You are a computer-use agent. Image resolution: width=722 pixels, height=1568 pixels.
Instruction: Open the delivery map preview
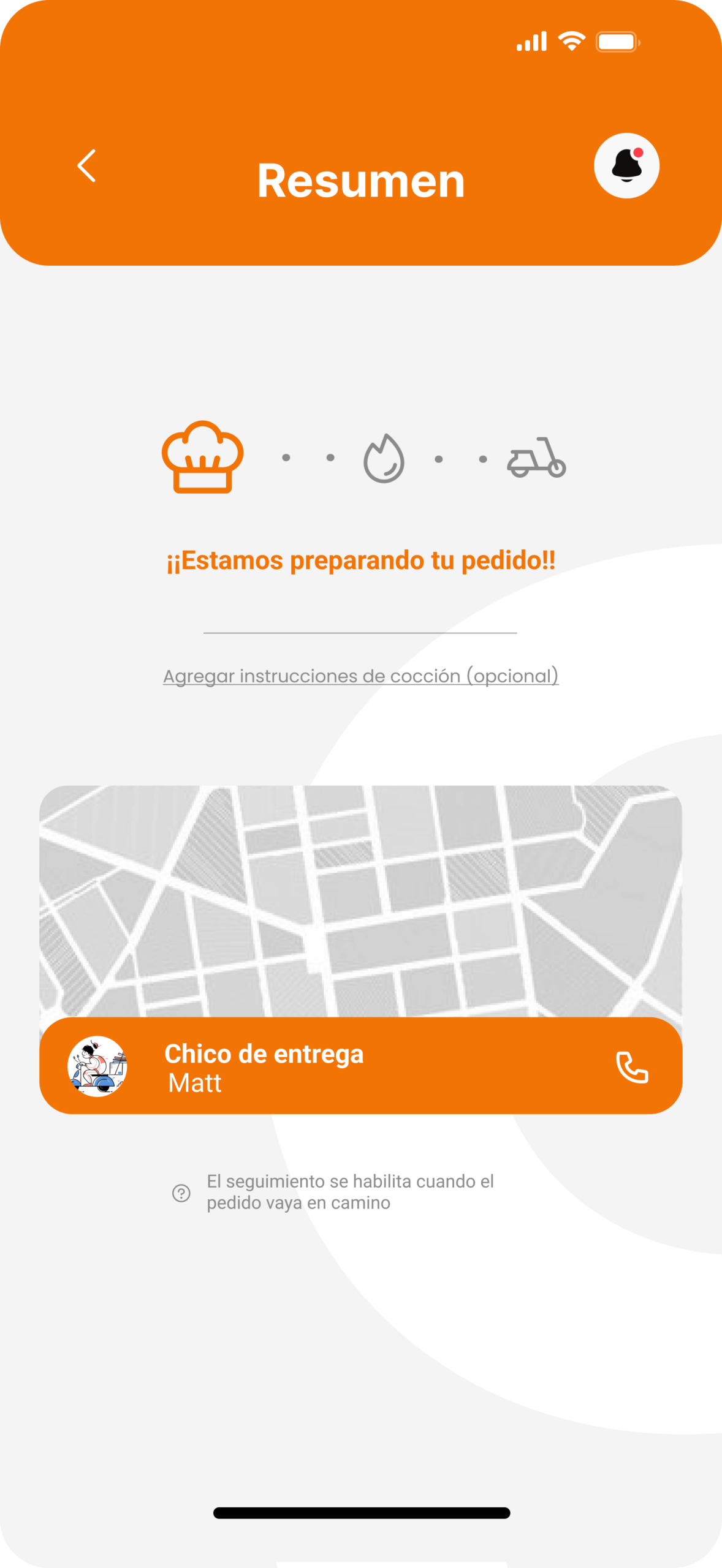pyautogui.click(x=360, y=900)
